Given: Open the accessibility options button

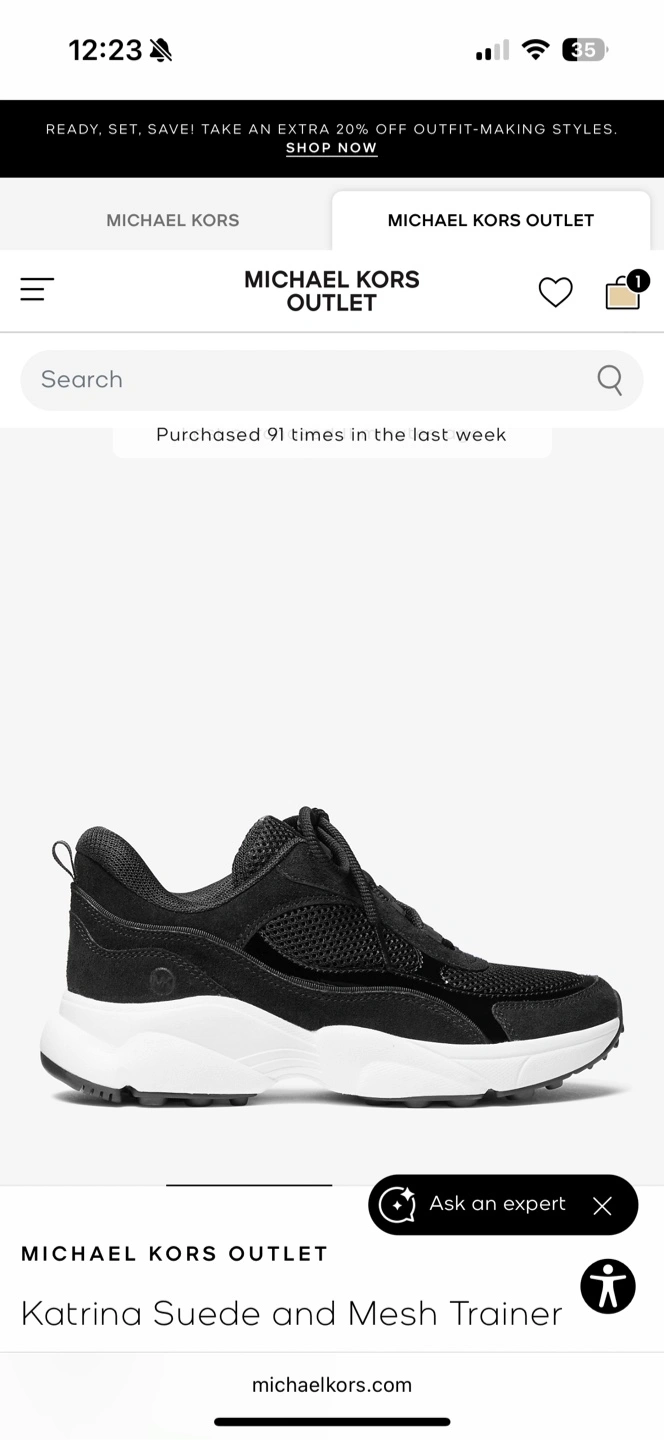Looking at the screenshot, I should click(608, 1285).
